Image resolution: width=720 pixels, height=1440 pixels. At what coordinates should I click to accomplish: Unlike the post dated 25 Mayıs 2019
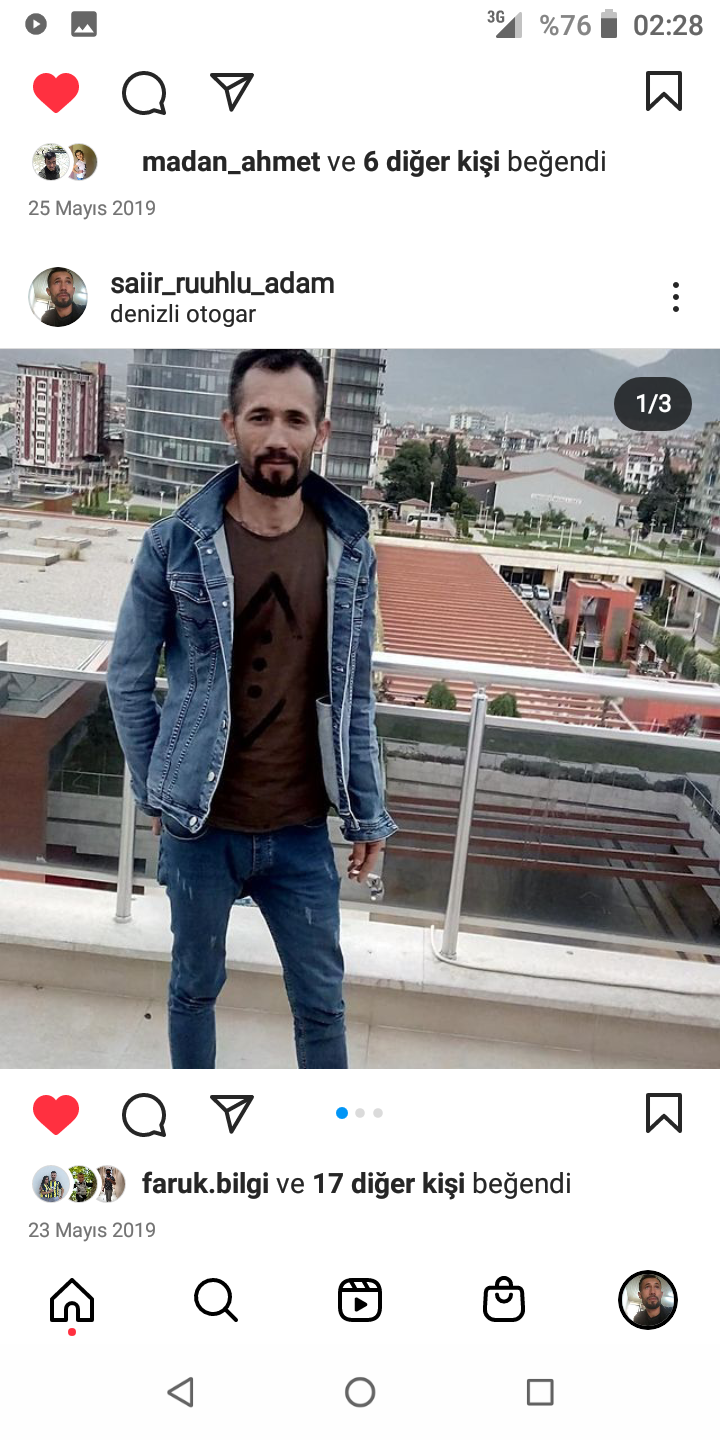point(56,93)
